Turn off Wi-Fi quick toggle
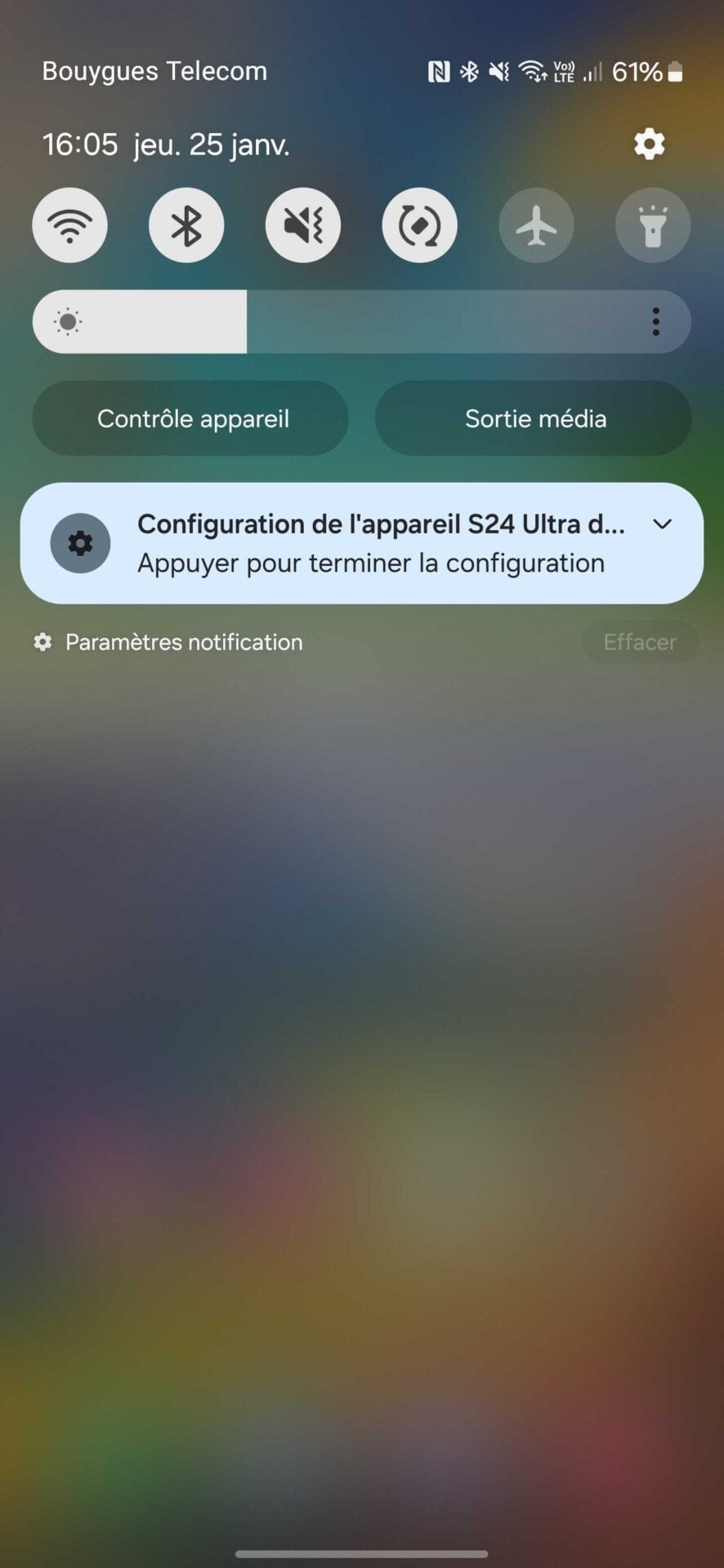 pyautogui.click(x=69, y=225)
